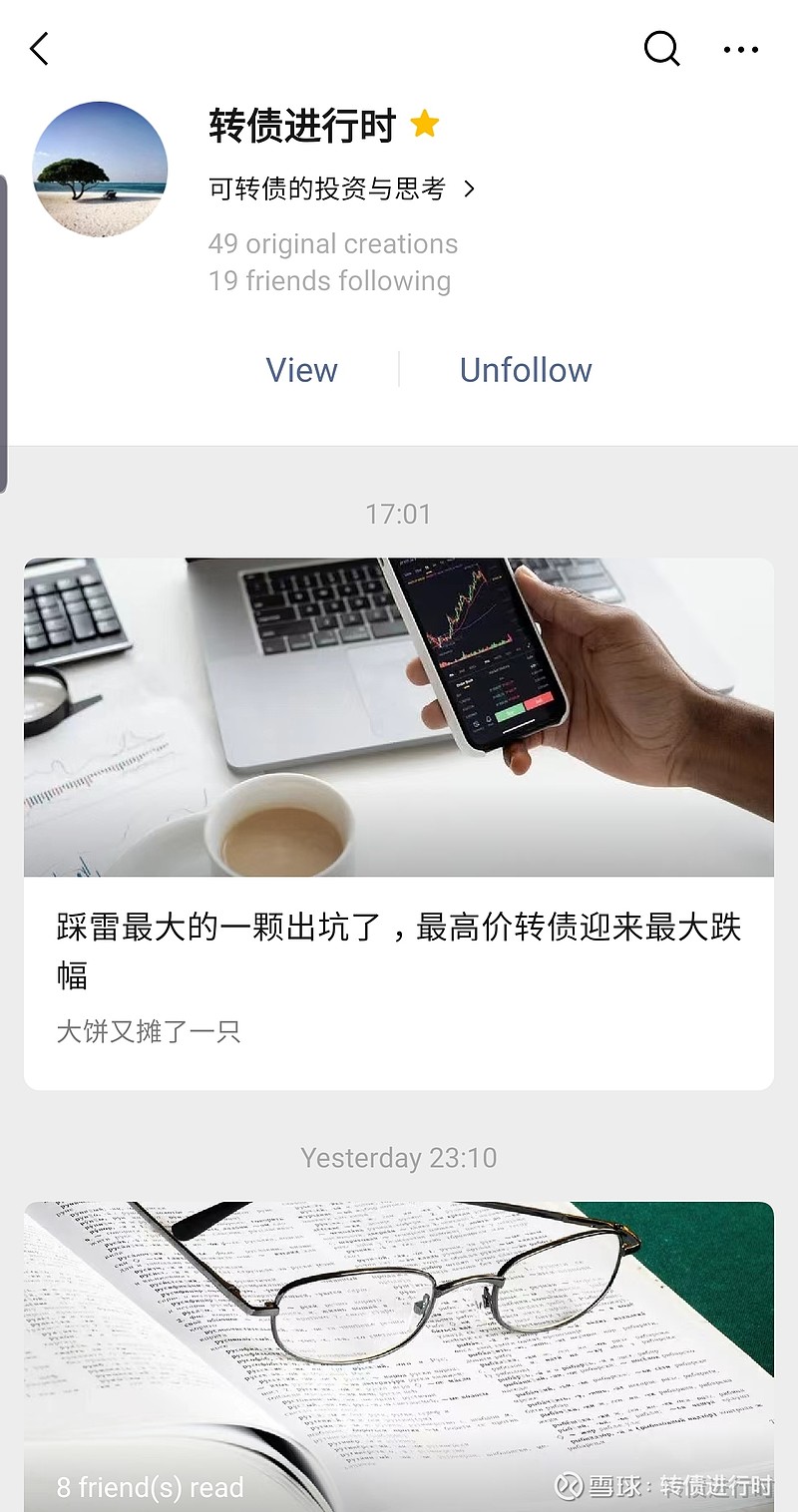Image resolution: width=798 pixels, height=1512 pixels.
Task: Select the 17:01 article entry
Action: pyautogui.click(x=399, y=818)
